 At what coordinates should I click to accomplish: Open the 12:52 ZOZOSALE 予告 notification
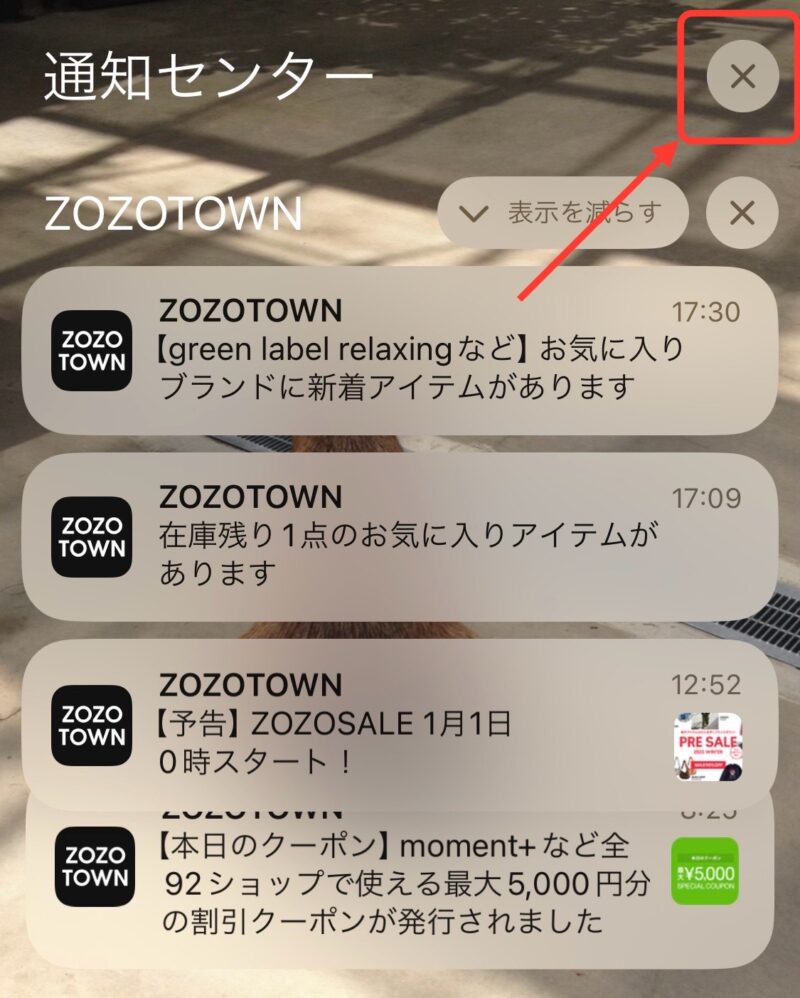coord(400,725)
